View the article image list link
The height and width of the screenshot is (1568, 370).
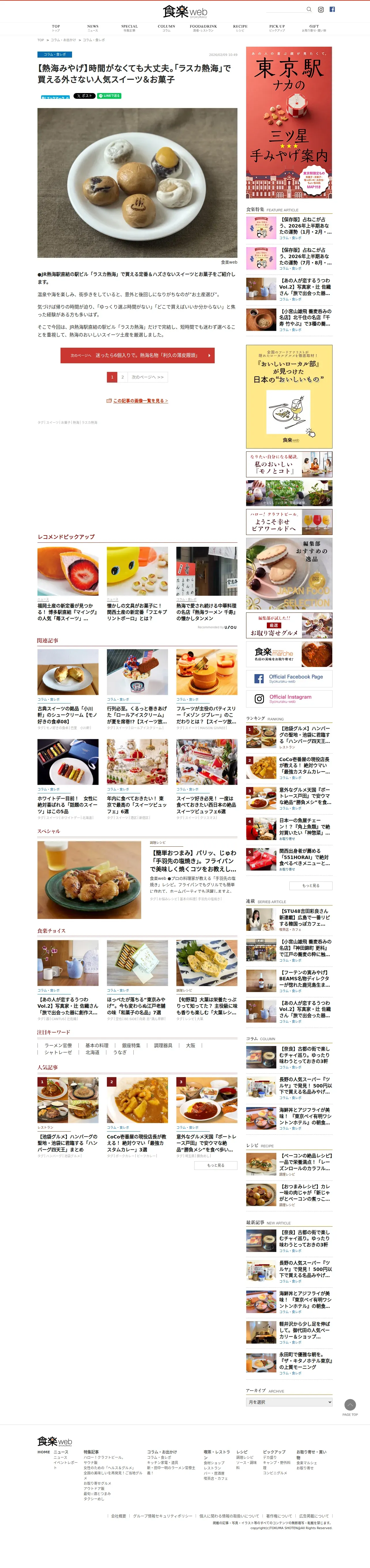click(137, 400)
